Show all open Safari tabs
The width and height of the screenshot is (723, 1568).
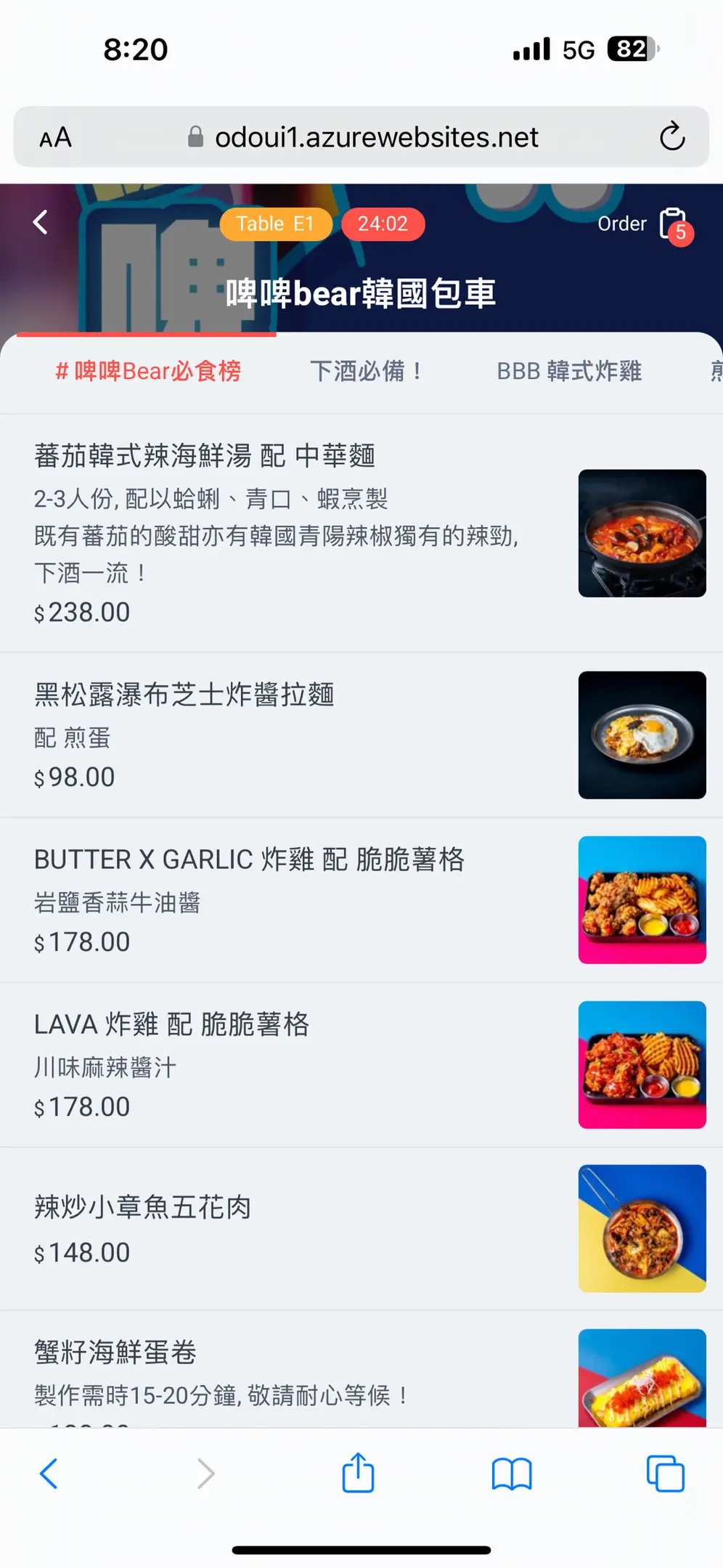point(665,1474)
